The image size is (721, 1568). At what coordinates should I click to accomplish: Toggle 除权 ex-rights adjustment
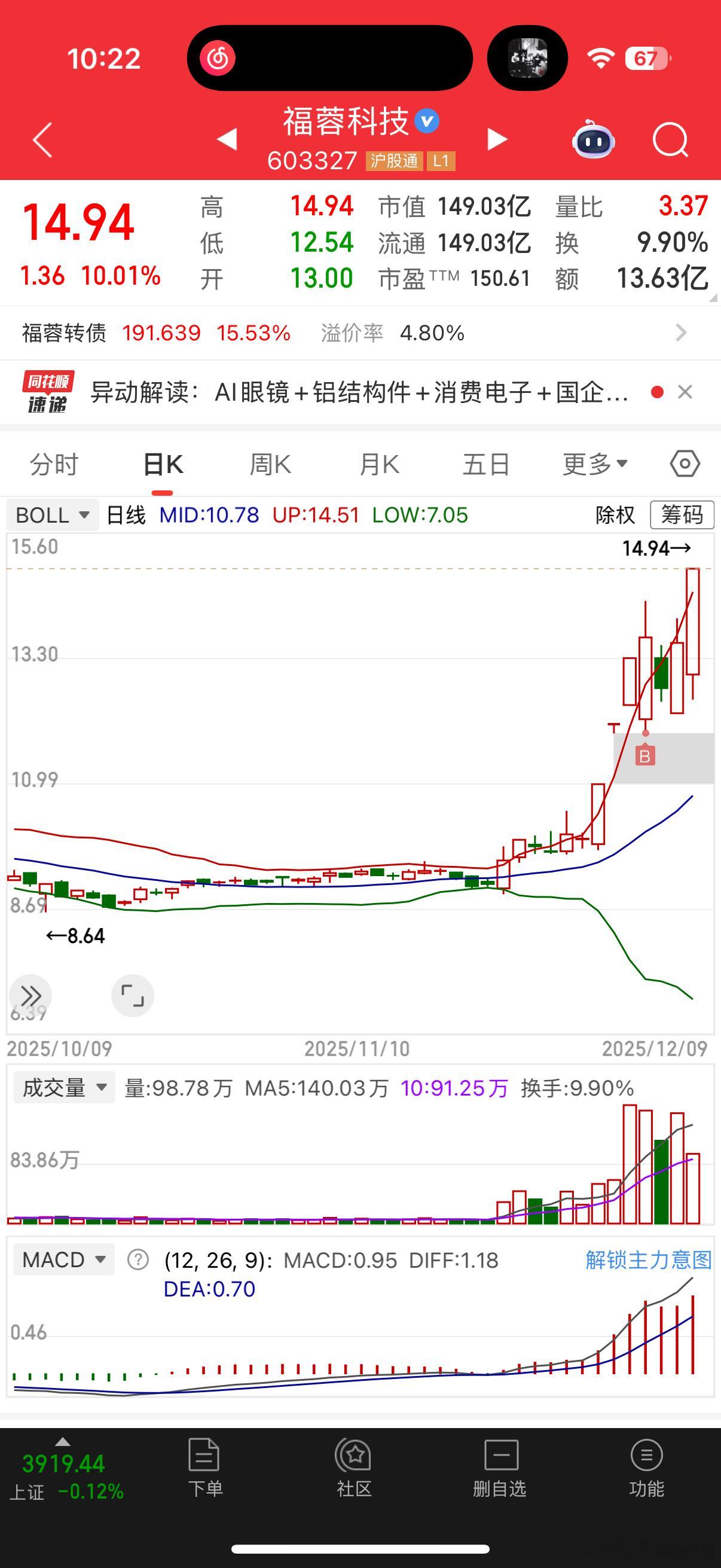(x=615, y=514)
